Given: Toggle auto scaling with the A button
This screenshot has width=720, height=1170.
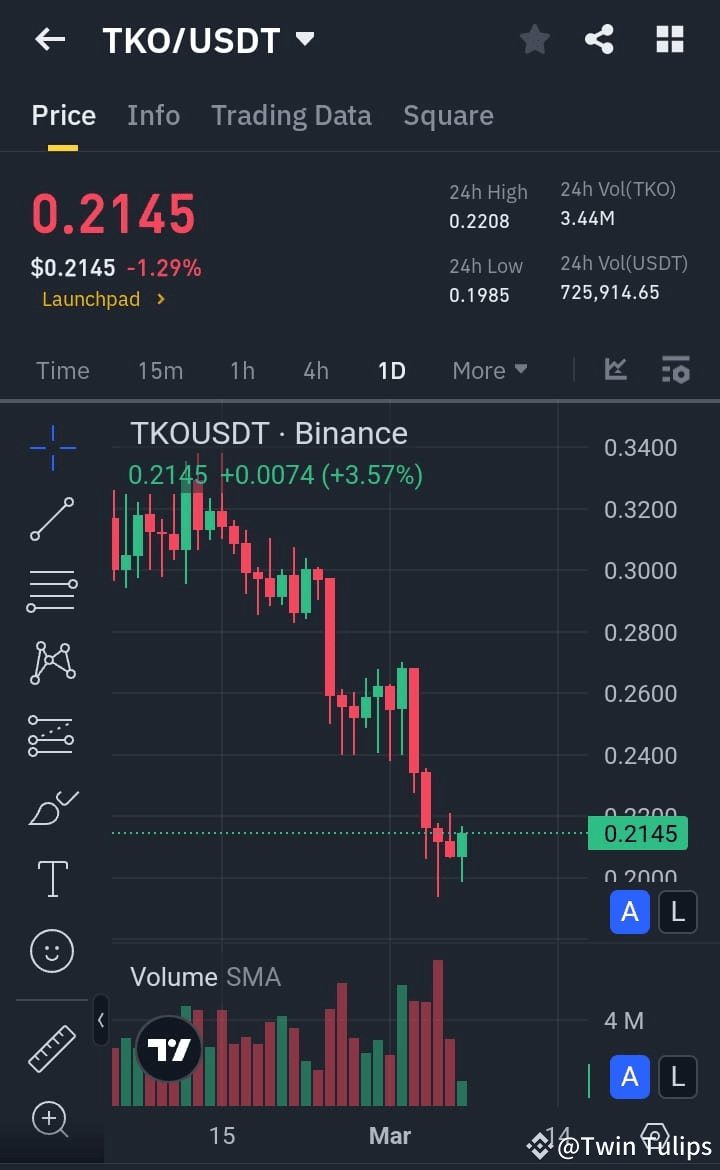Looking at the screenshot, I should [x=630, y=911].
